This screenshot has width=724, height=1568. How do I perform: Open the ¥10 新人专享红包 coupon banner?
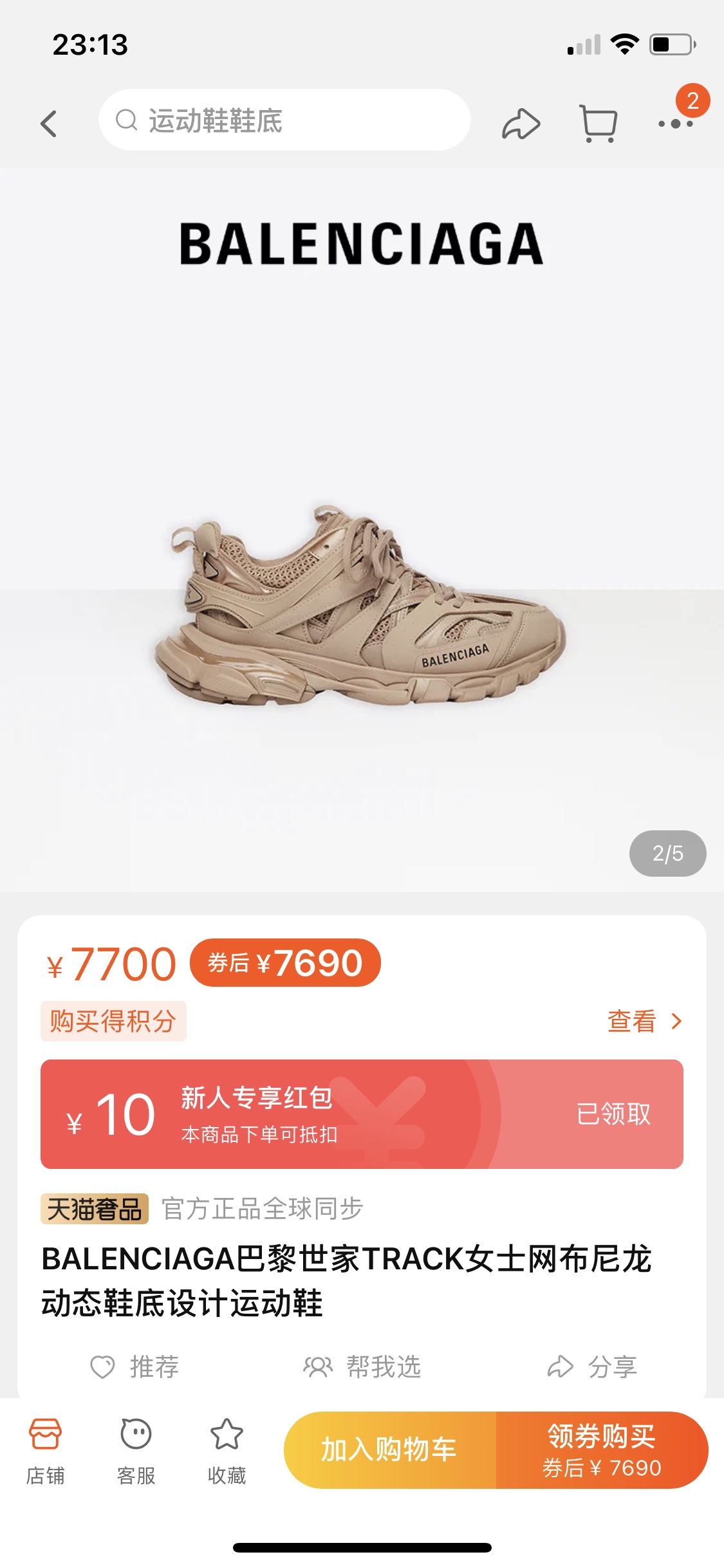pyautogui.click(x=360, y=1114)
